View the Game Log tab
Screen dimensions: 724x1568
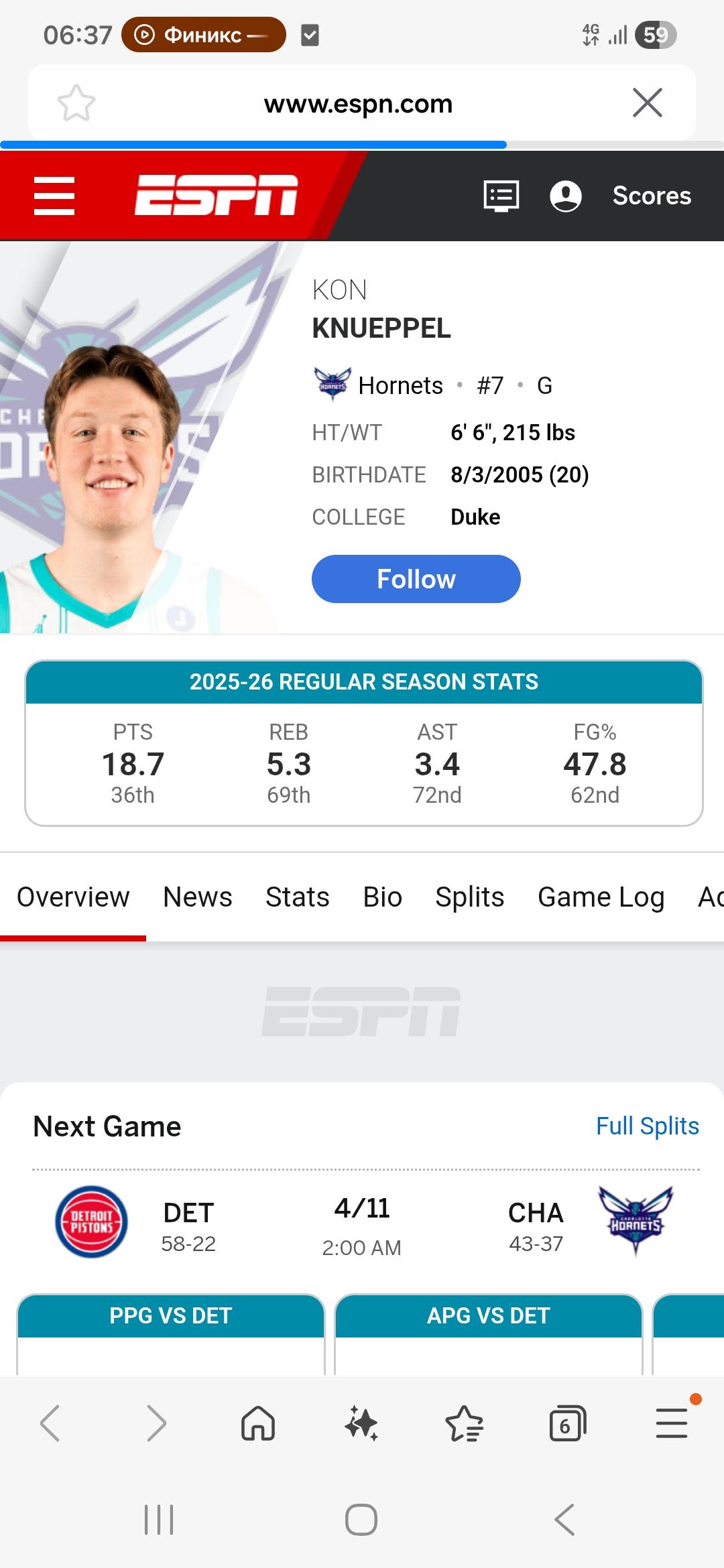(x=601, y=897)
